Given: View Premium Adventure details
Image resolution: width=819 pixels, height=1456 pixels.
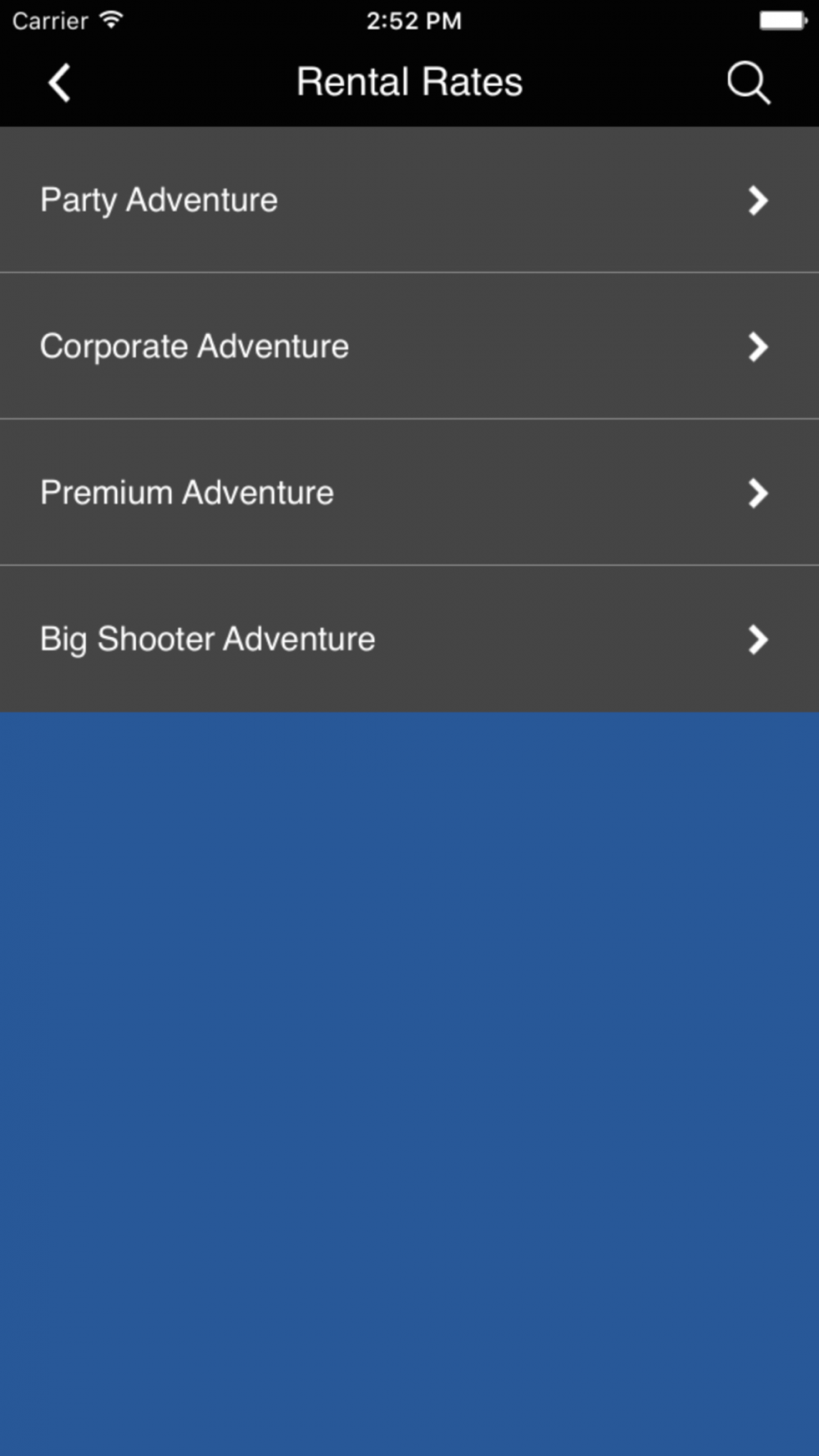Looking at the screenshot, I should click(409, 492).
